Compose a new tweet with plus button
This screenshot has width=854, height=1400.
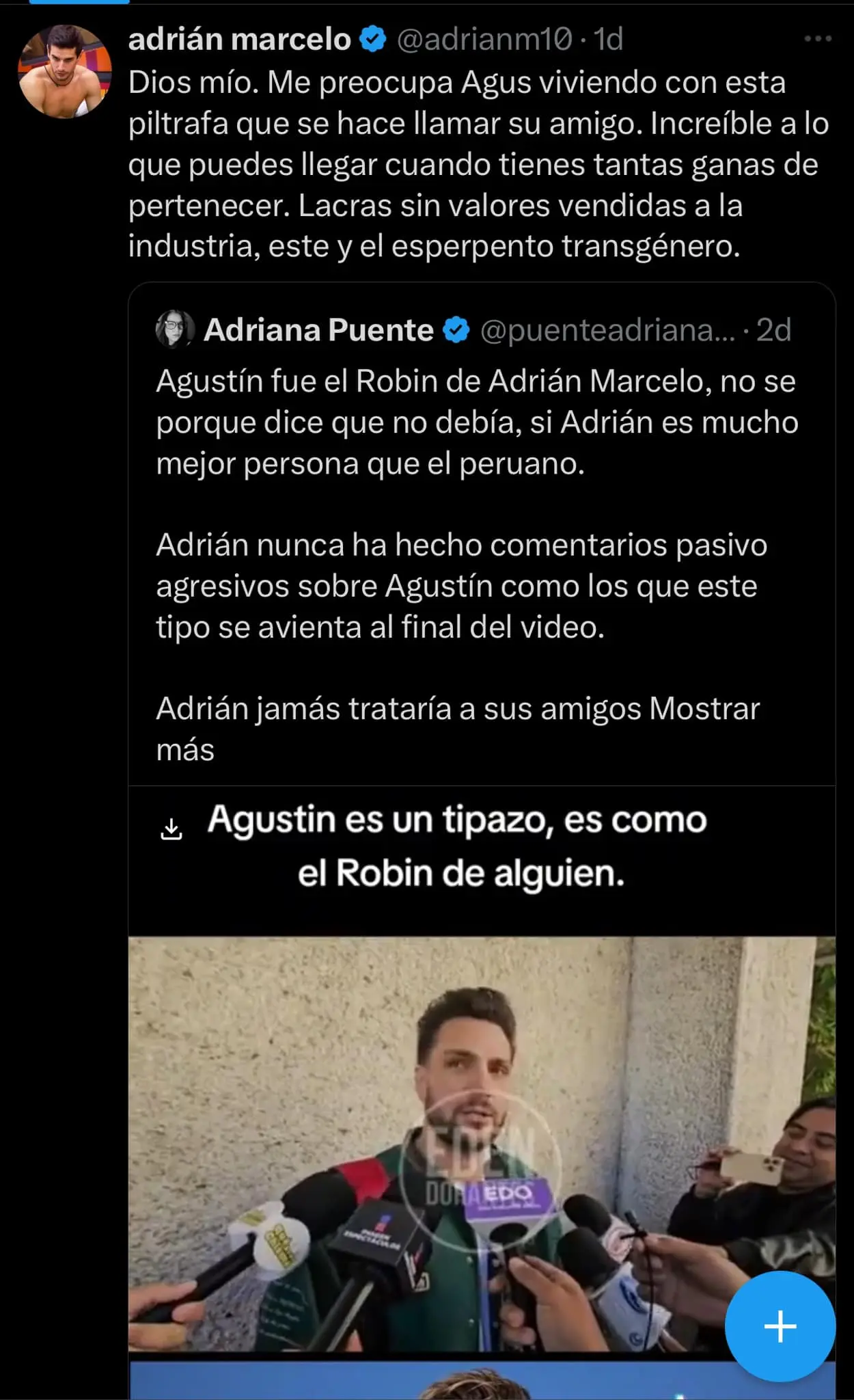(x=780, y=1327)
